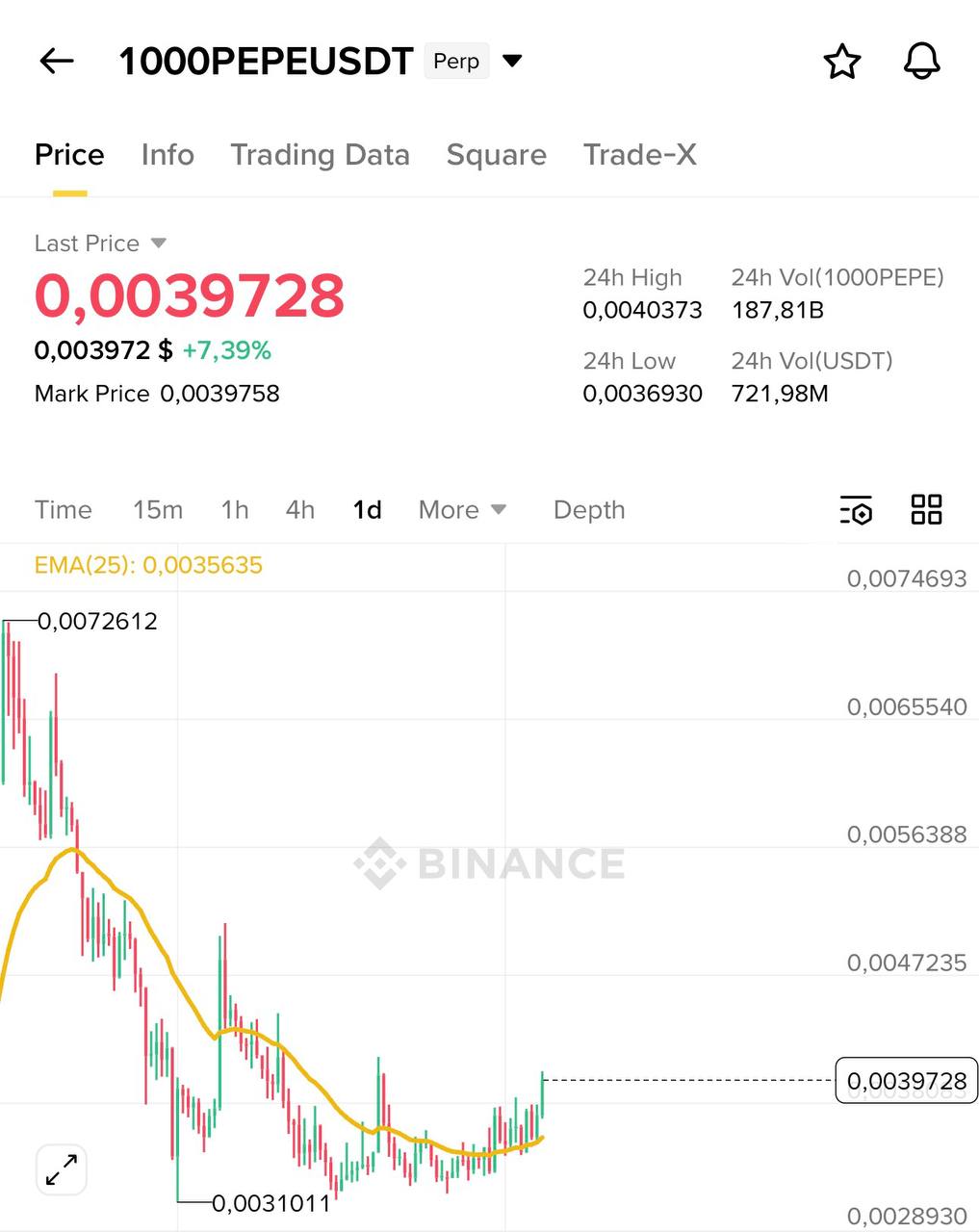The width and height of the screenshot is (979, 1232).
Task: Select the Time chart view
Action: tap(64, 510)
